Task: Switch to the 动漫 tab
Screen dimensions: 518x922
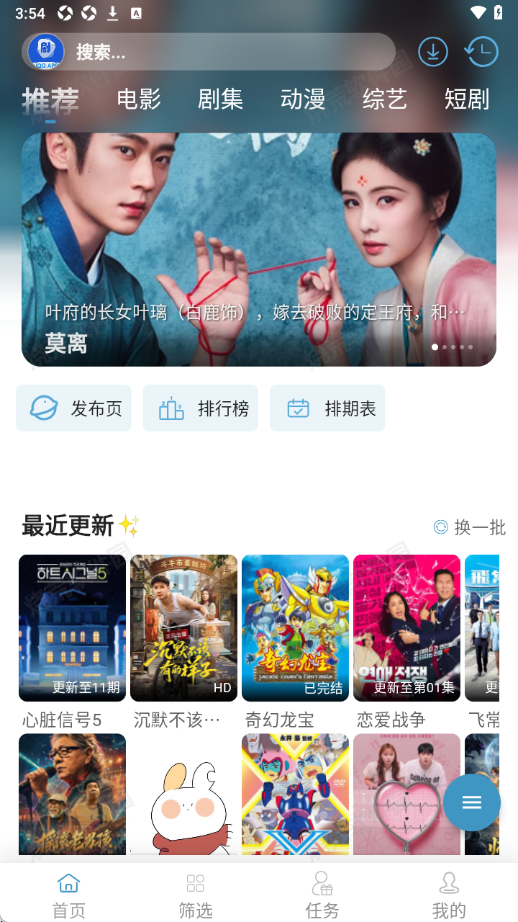Action: tap(303, 99)
